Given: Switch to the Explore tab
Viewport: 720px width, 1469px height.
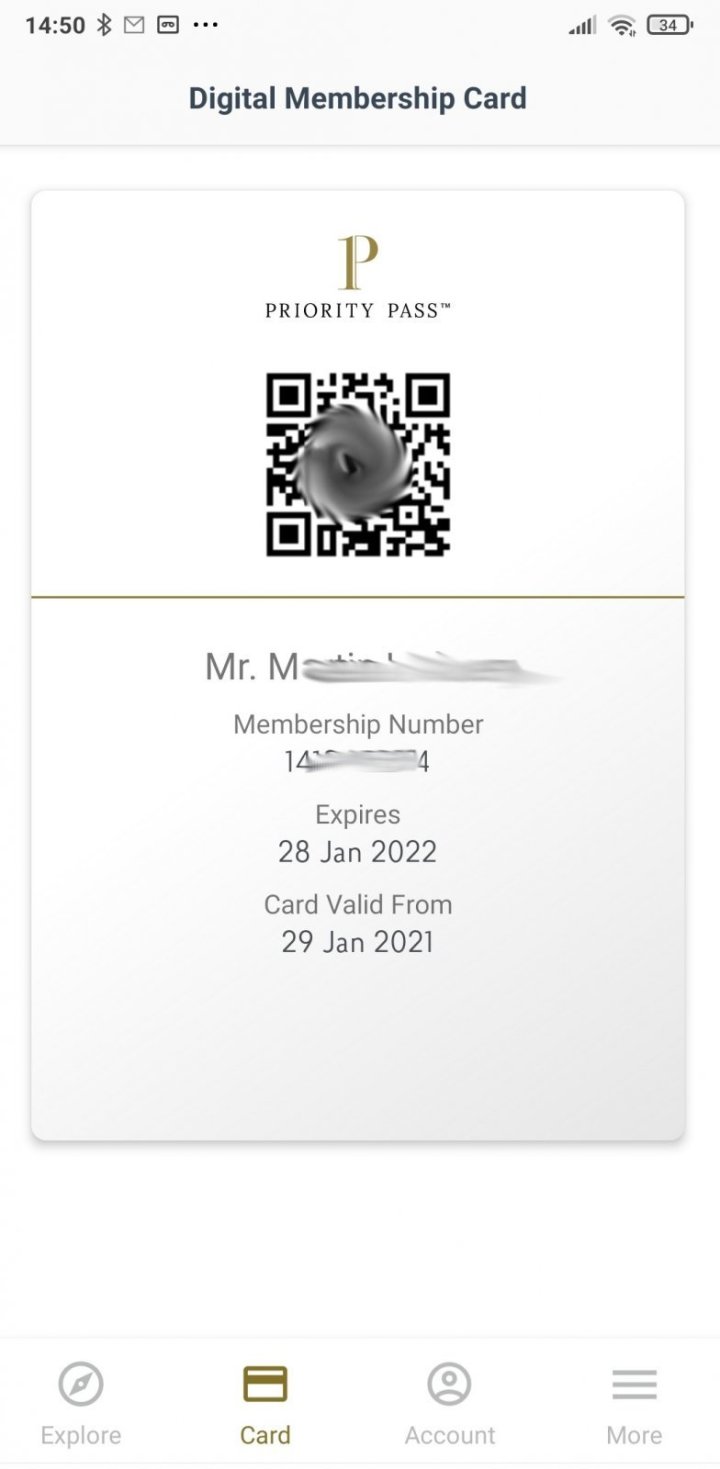Looking at the screenshot, I should pyautogui.click(x=81, y=1403).
